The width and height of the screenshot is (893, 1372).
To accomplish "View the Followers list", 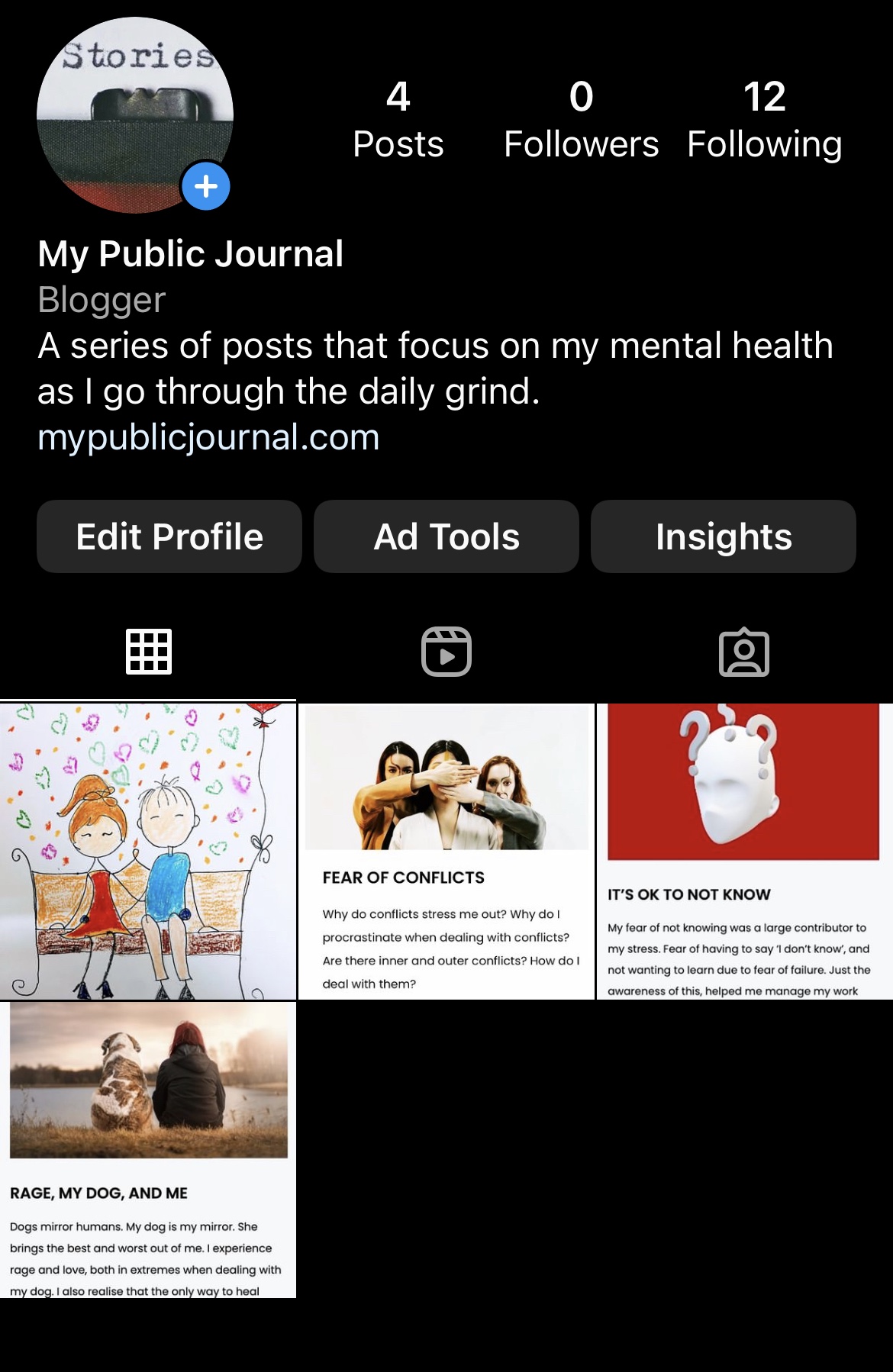I will pos(581,120).
